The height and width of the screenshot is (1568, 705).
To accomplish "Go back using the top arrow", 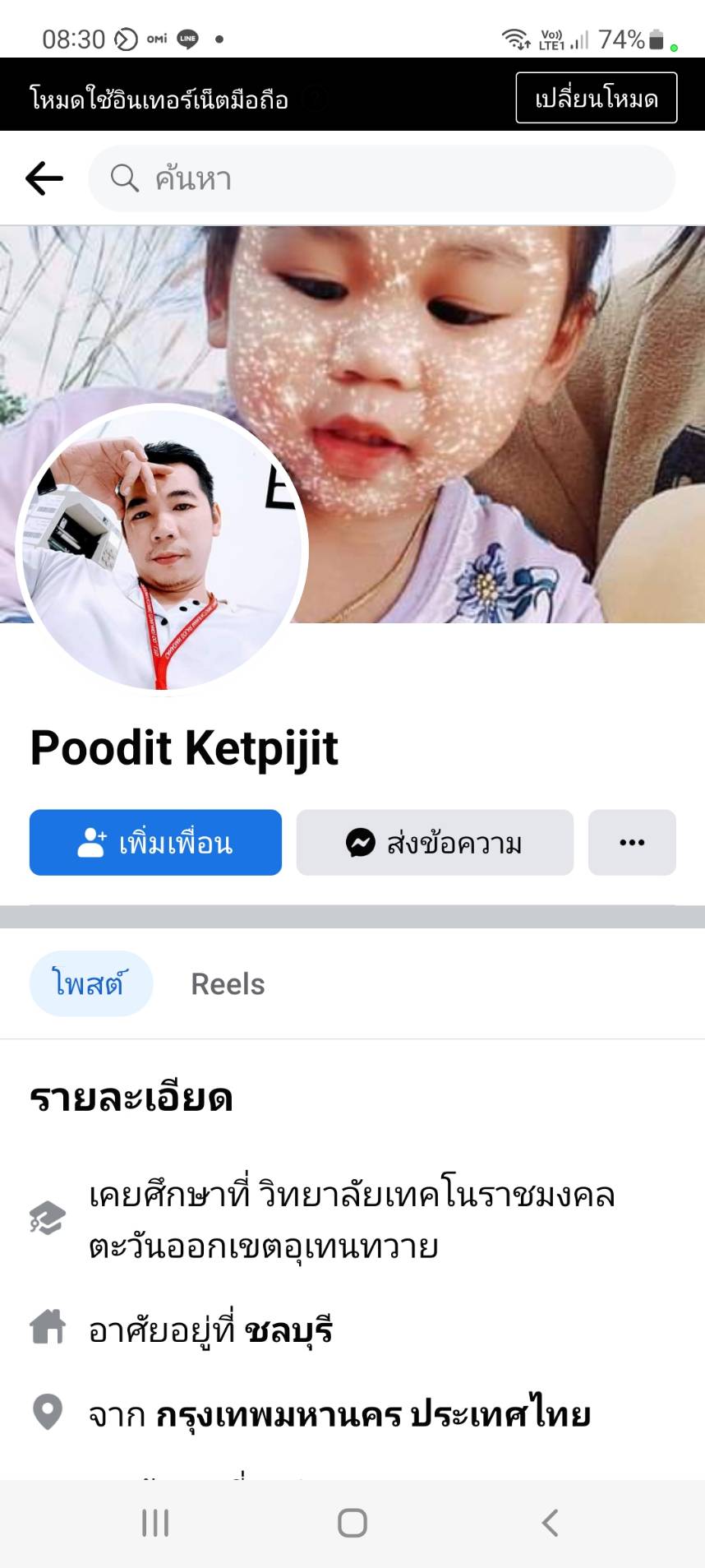I will (44, 178).
